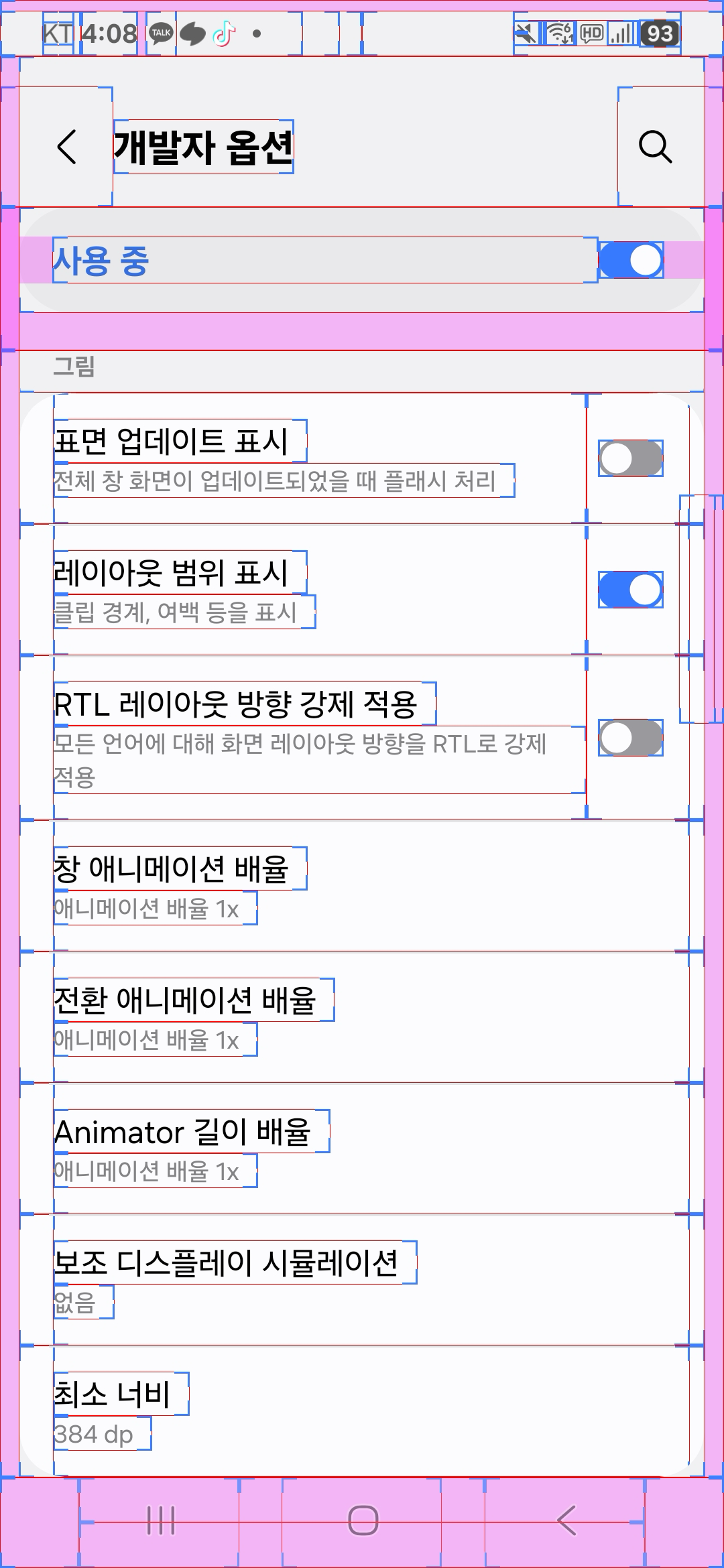Open recent apps from navigation bar

tap(161, 1520)
